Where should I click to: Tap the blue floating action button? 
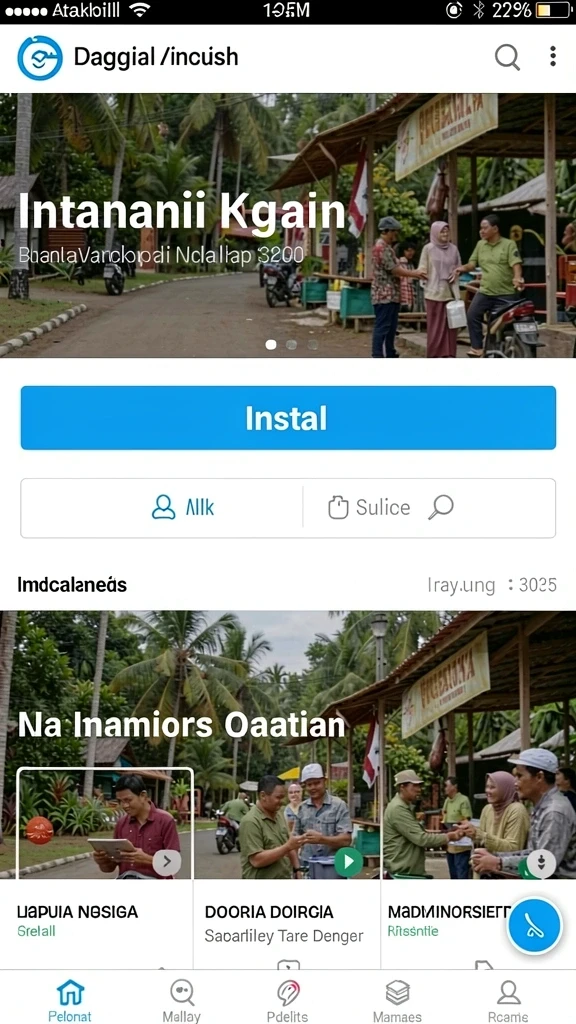tap(535, 925)
